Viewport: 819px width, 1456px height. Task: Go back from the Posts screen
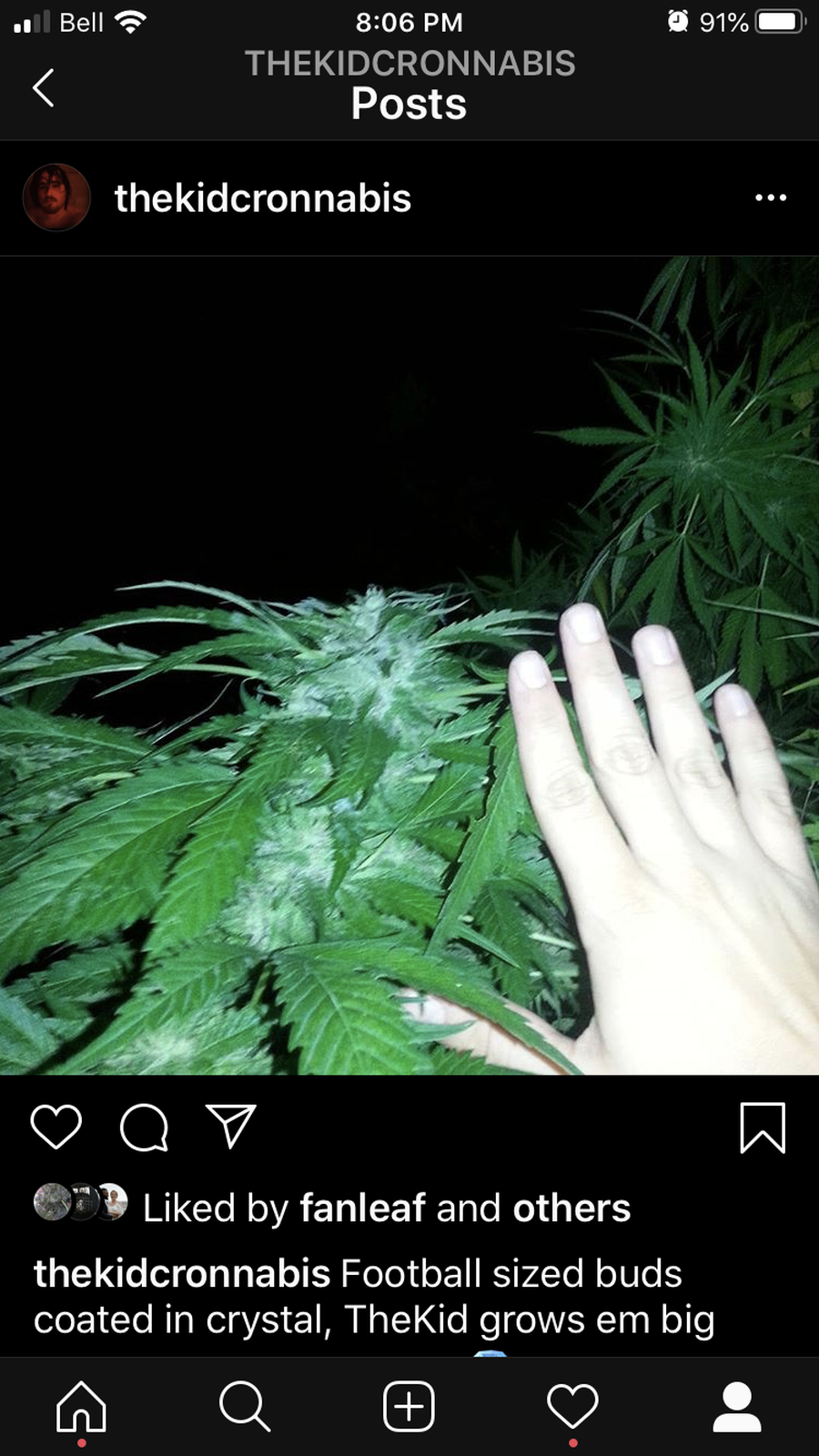click(x=44, y=88)
